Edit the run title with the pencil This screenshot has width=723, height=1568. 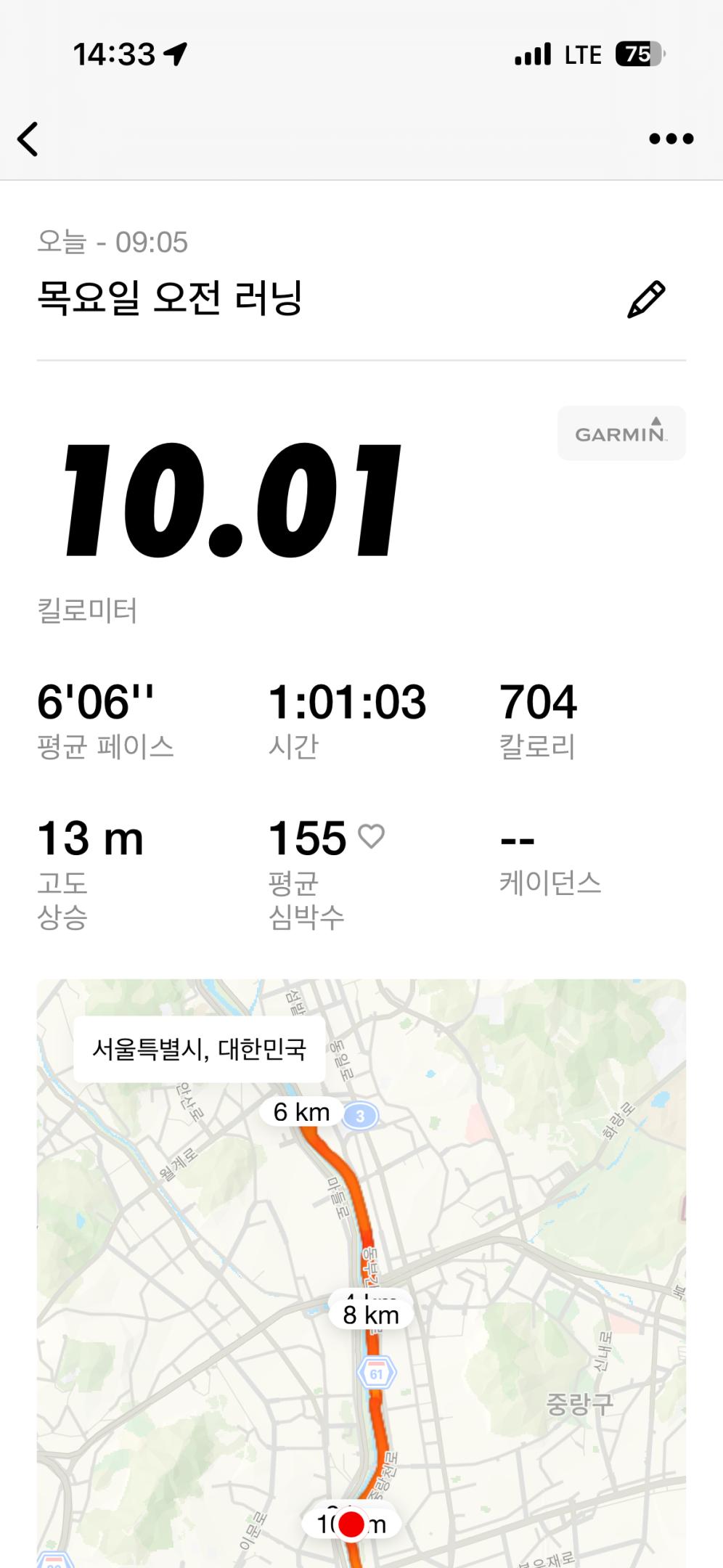pyautogui.click(x=645, y=299)
